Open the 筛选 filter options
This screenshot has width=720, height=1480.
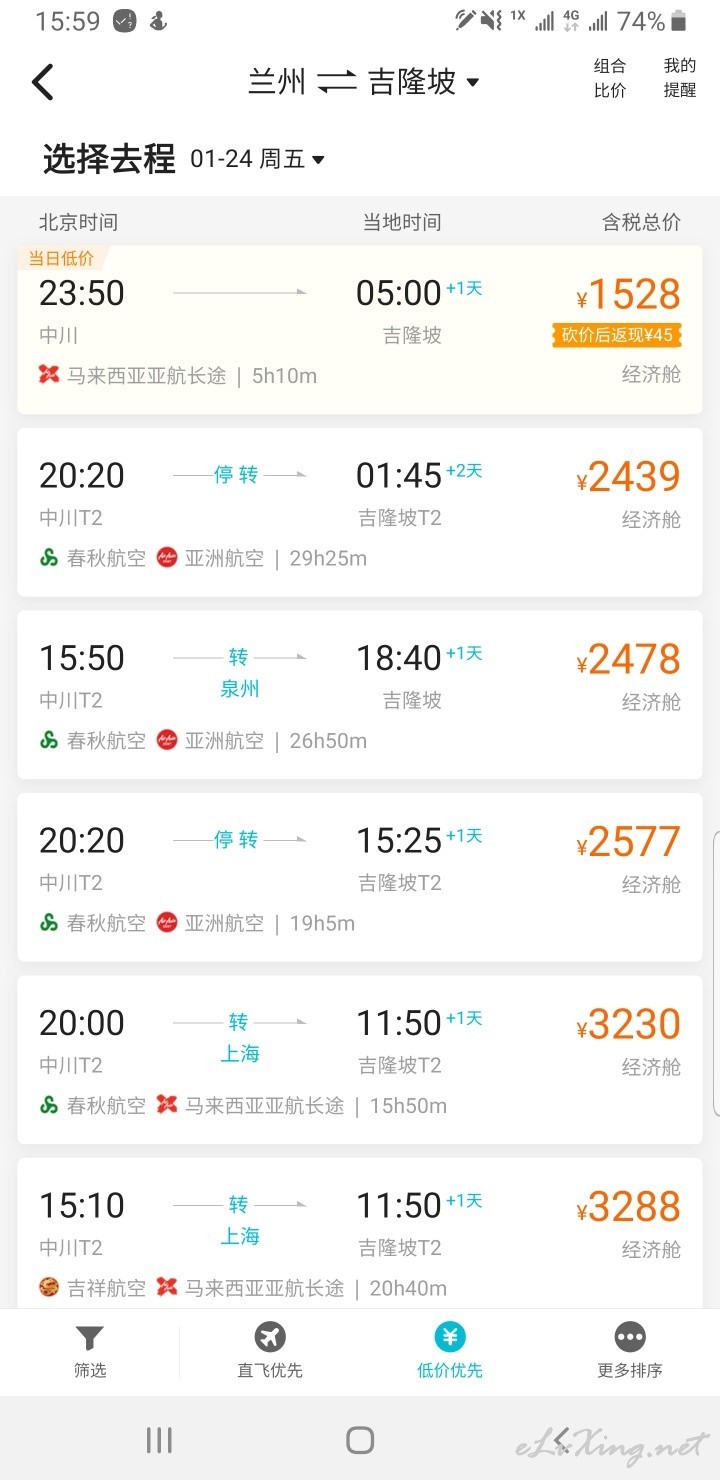tap(90, 1352)
